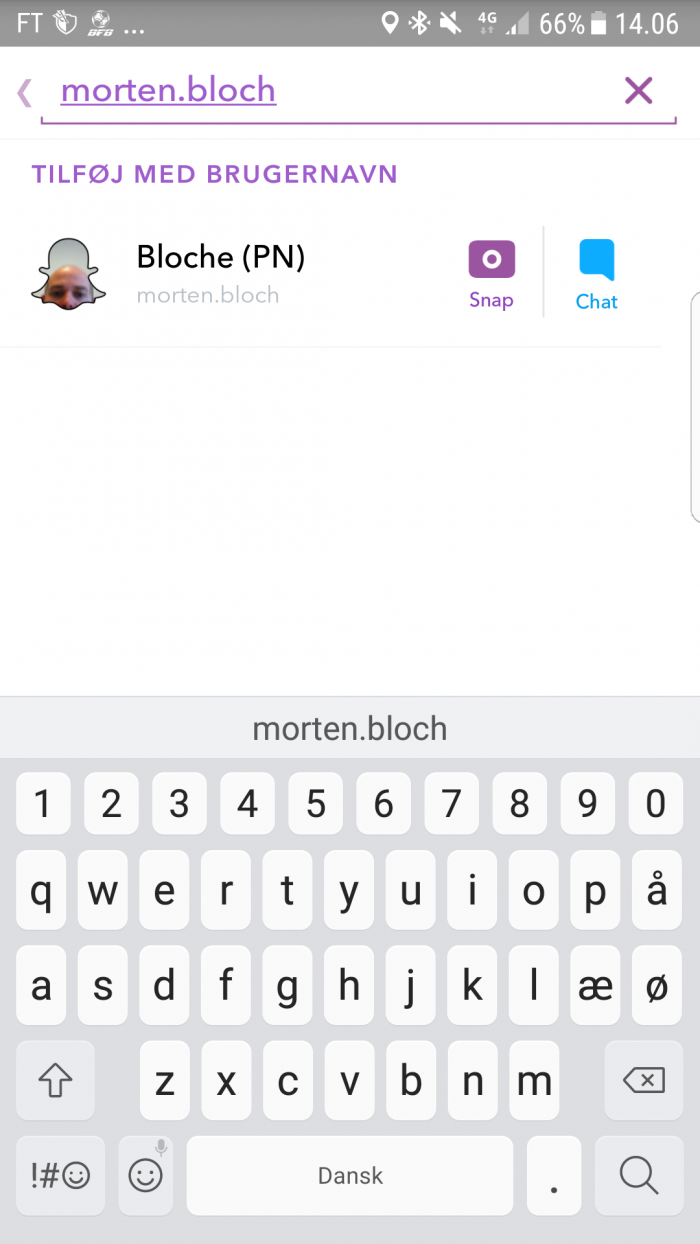Tap the Dansk space bar
Screen dimensions: 700x1244
[351, 1175]
